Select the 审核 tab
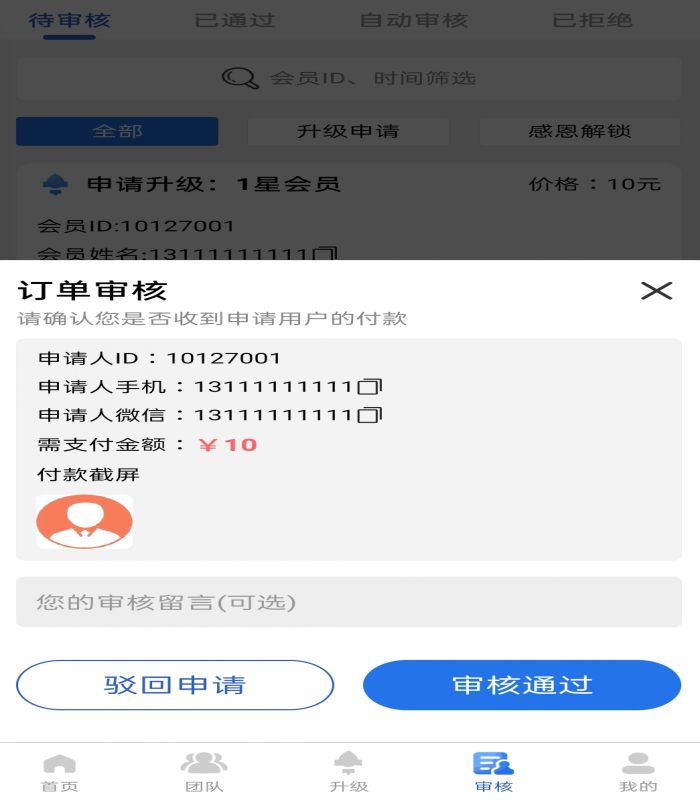Viewport: 700px width, 800px height. coord(494,772)
